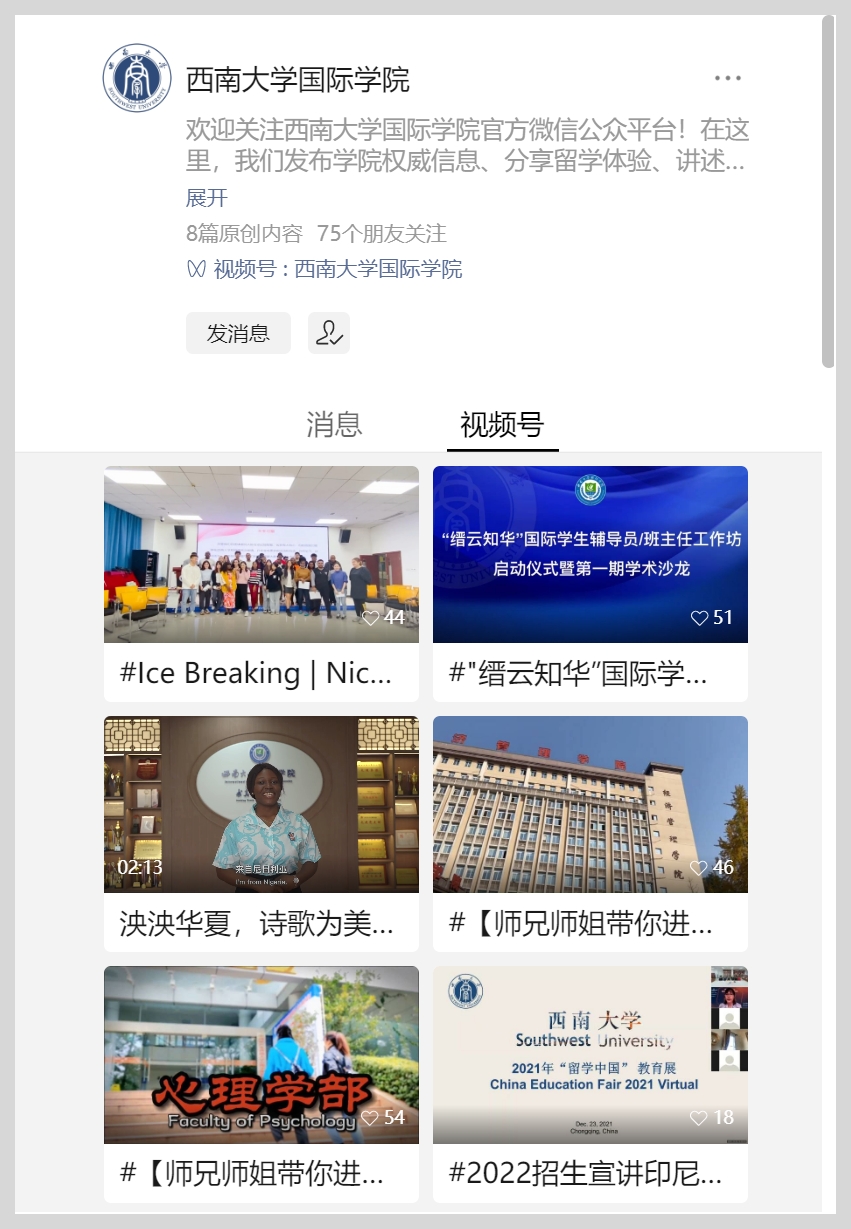Open the 视频号 西南大学国际学院 channel link
Image resolution: width=851 pixels, height=1229 pixels.
325,268
